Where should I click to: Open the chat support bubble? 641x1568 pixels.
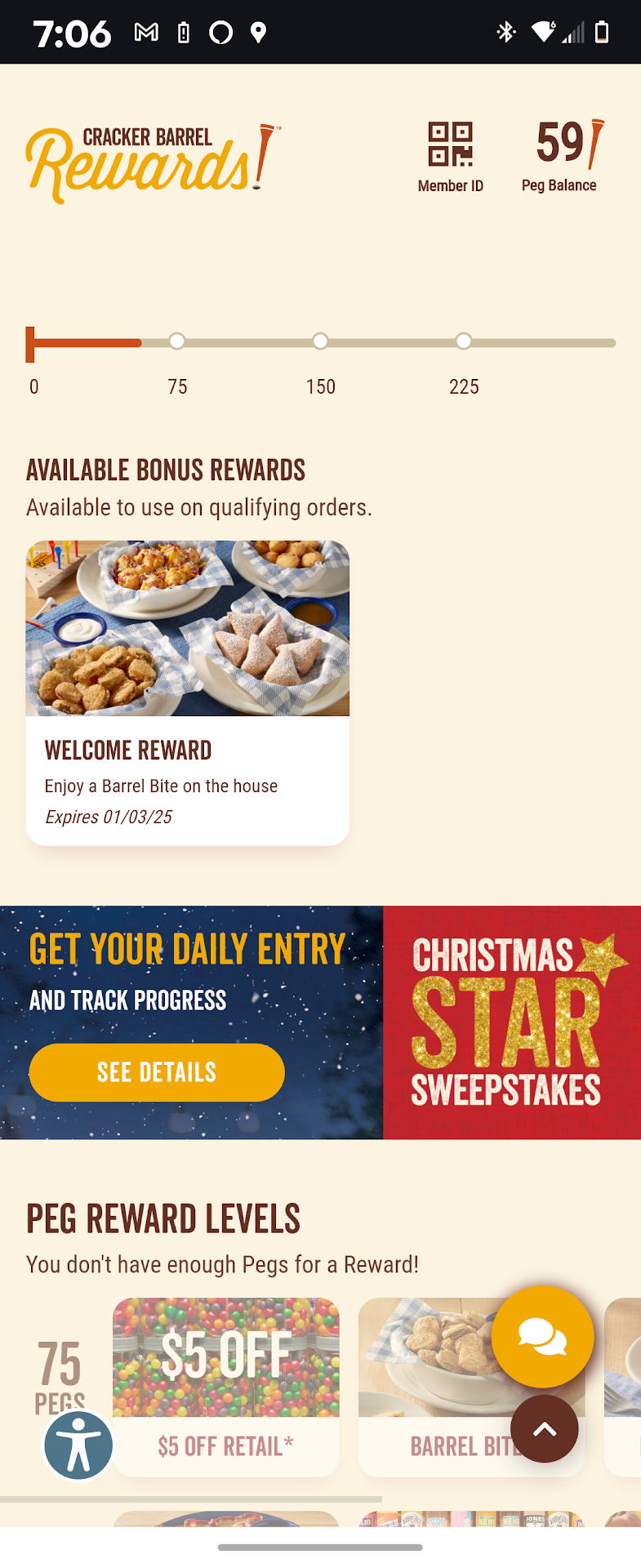pos(542,1336)
